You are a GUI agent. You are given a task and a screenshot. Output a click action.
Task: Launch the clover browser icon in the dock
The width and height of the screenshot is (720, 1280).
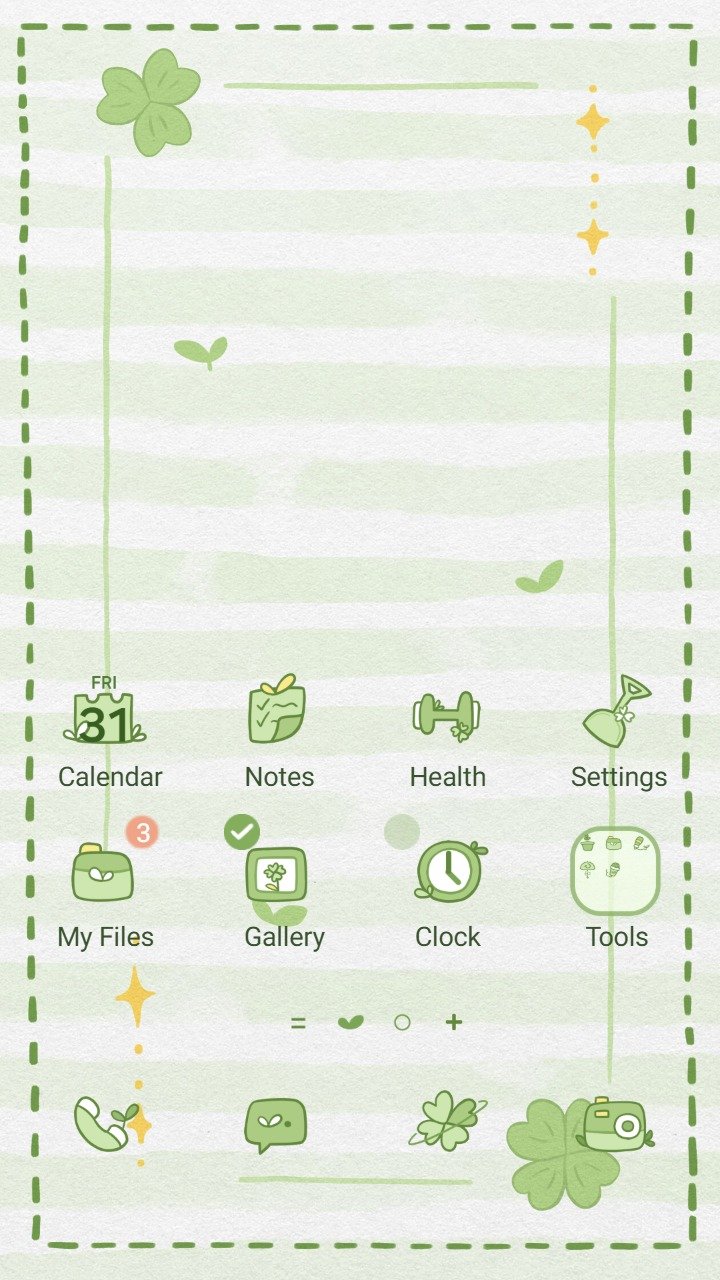[446, 1120]
